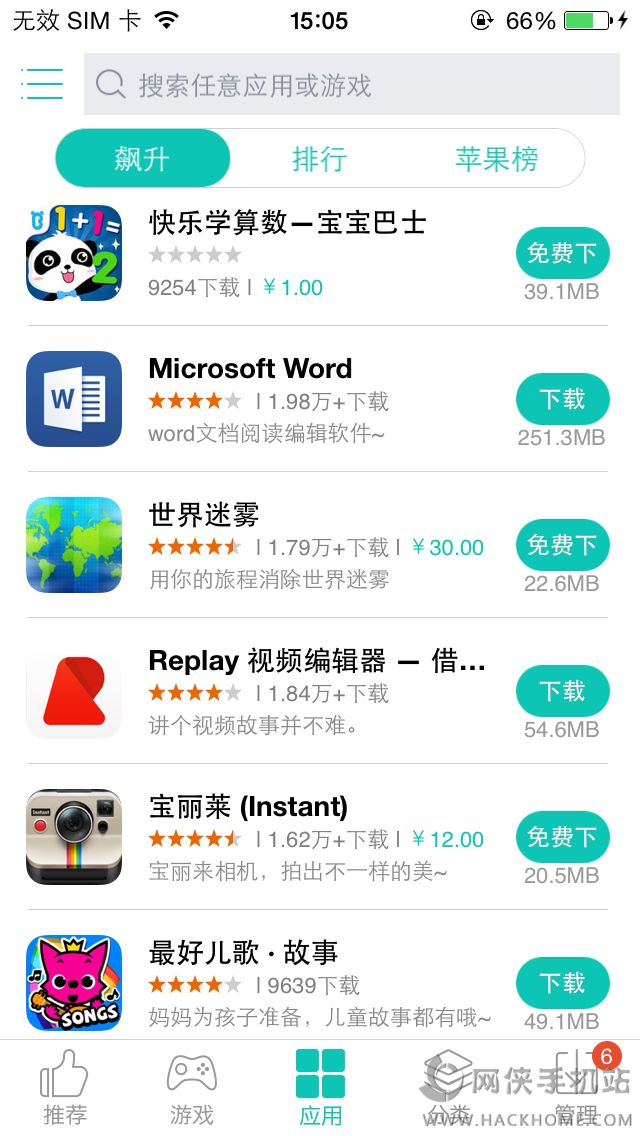Select the 应用 tab
Screen dimensions: 640x1136
320,1088
